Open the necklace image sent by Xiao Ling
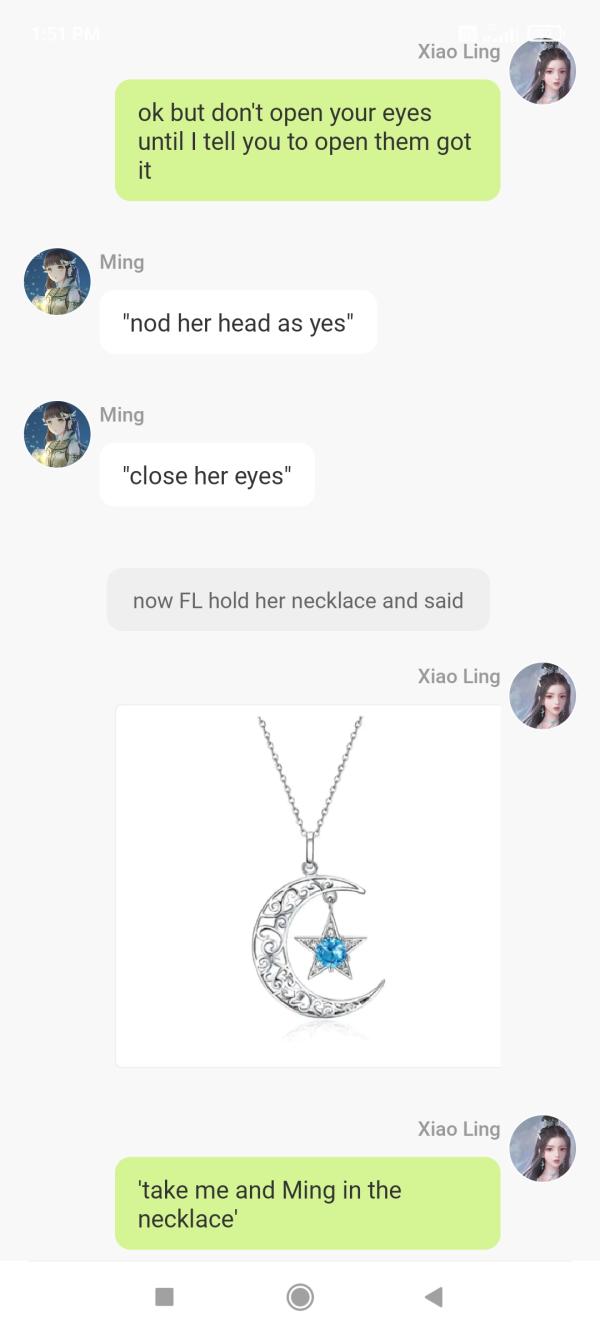Screen dimensions: 600x1333 (308, 885)
